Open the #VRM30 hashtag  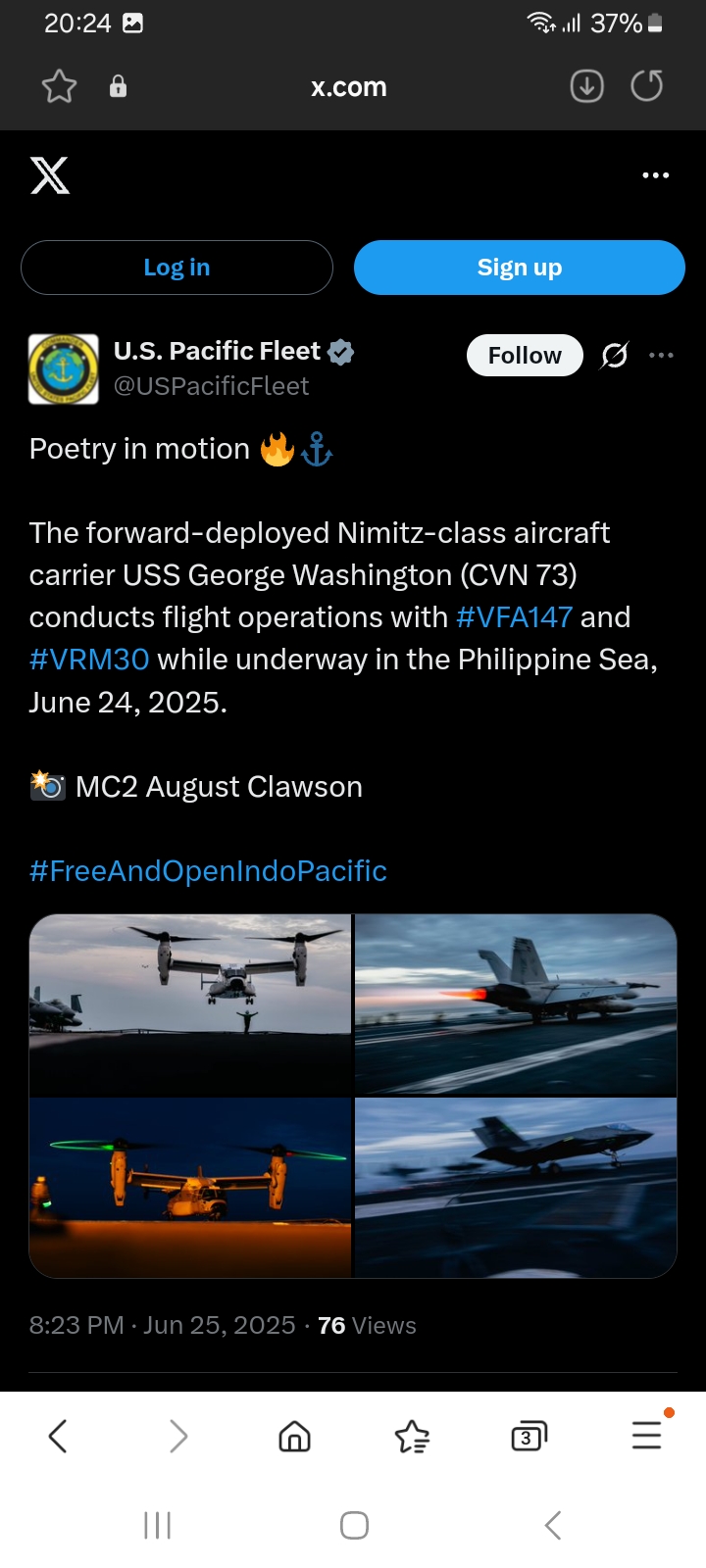coord(89,660)
